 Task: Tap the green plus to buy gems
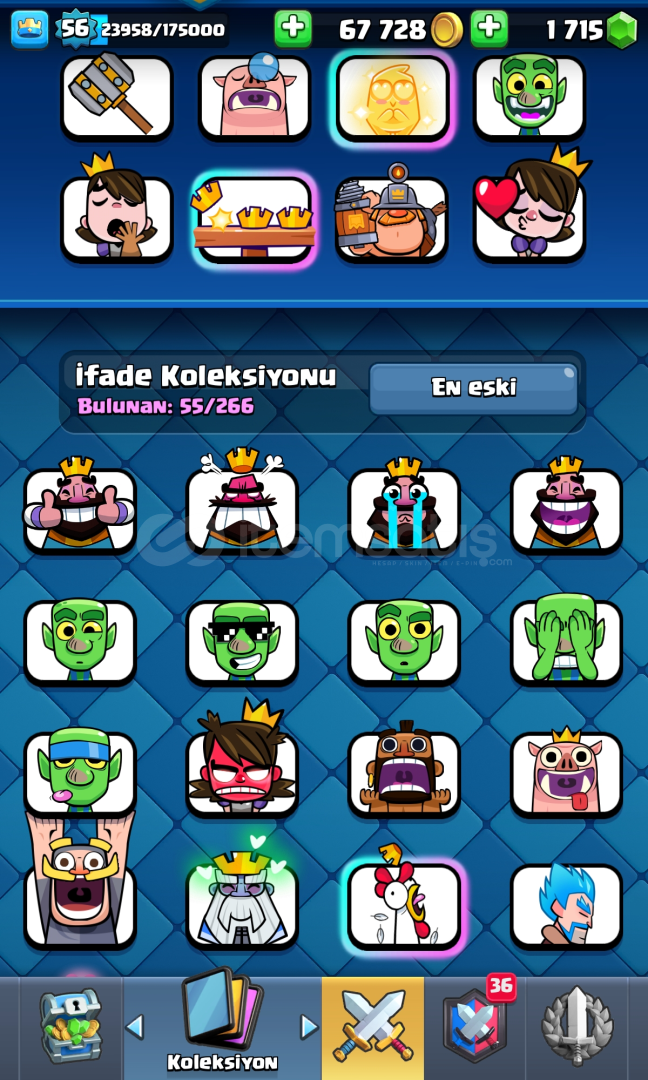tap(489, 29)
